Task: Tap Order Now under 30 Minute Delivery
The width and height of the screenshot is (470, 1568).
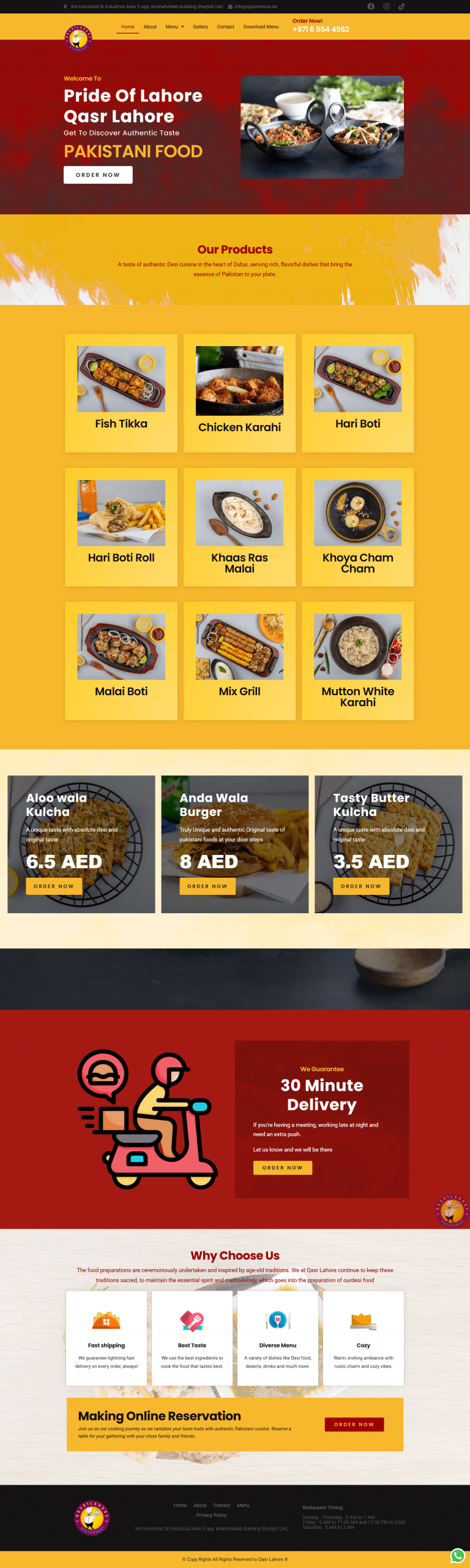Action: pos(283,1167)
